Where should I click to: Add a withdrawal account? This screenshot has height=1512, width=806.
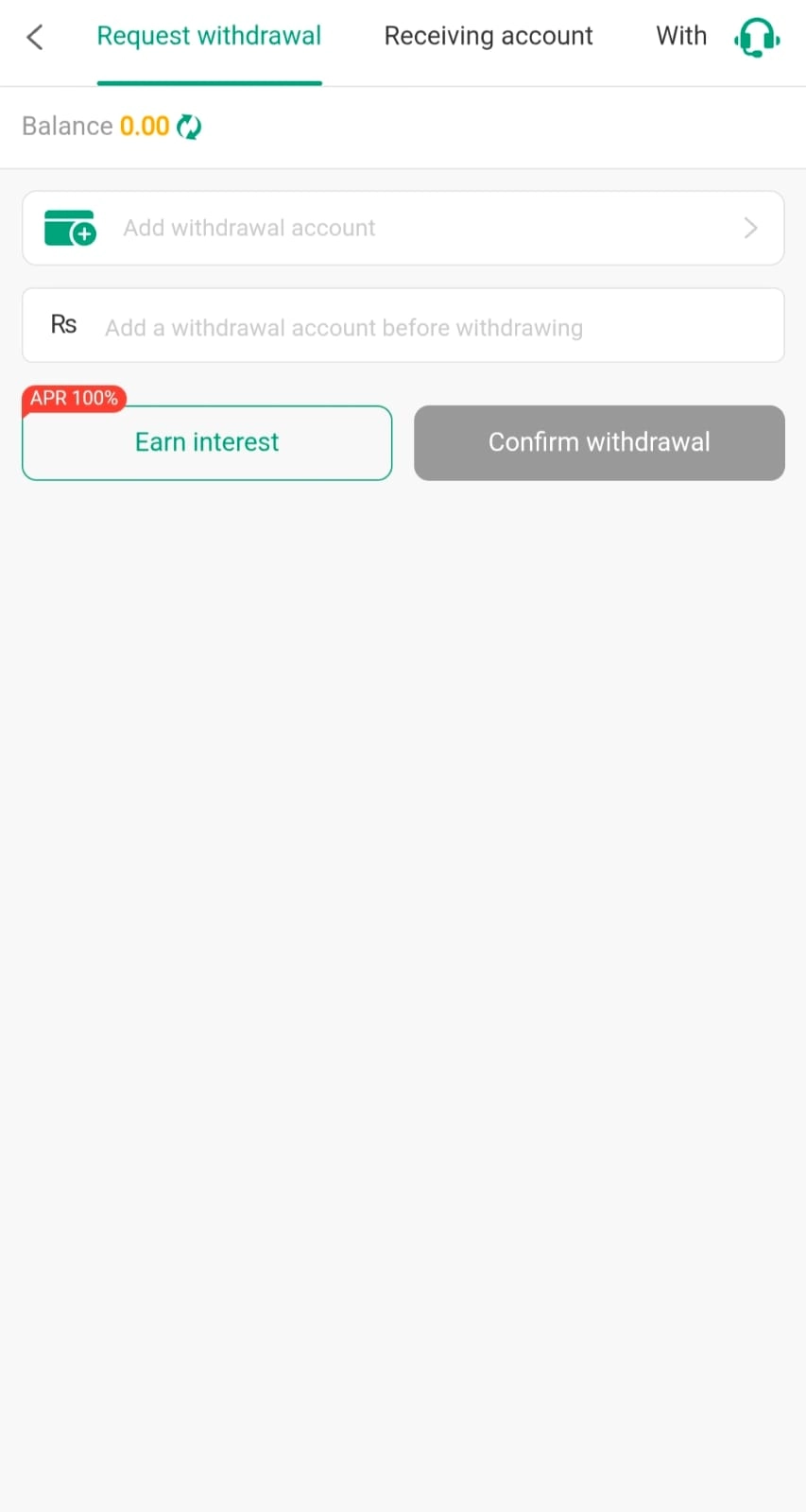403,228
